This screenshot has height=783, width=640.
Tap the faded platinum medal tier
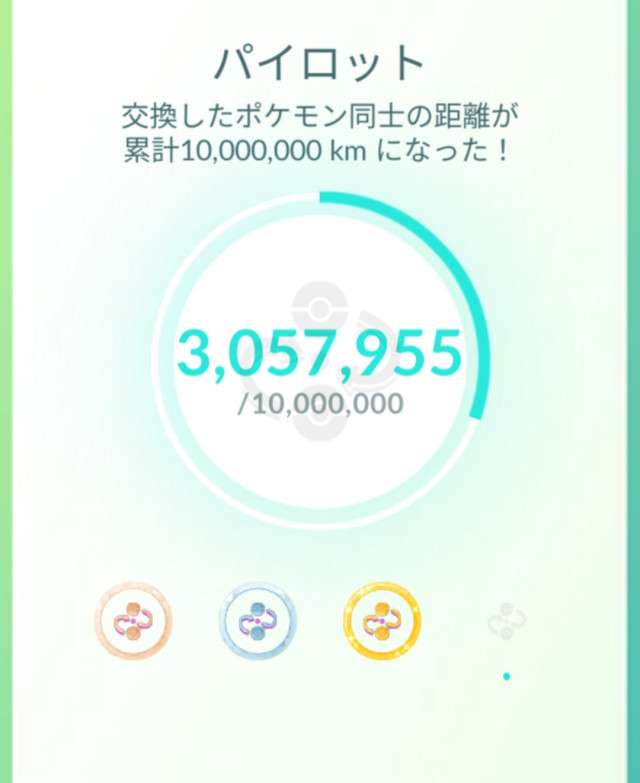point(506,623)
